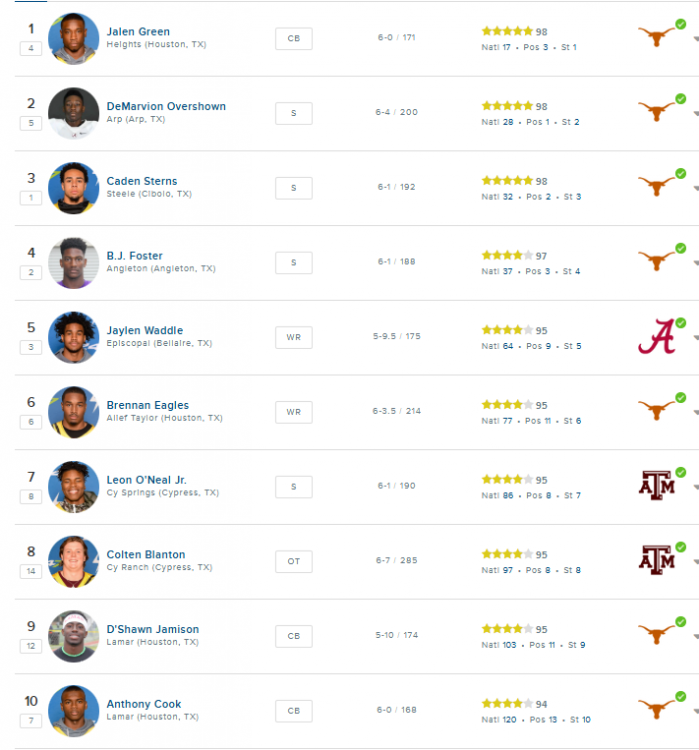View DeMarvion Overshown's recruit page
Viewport: 699px width, 750px height.
(x=166, y=106)
